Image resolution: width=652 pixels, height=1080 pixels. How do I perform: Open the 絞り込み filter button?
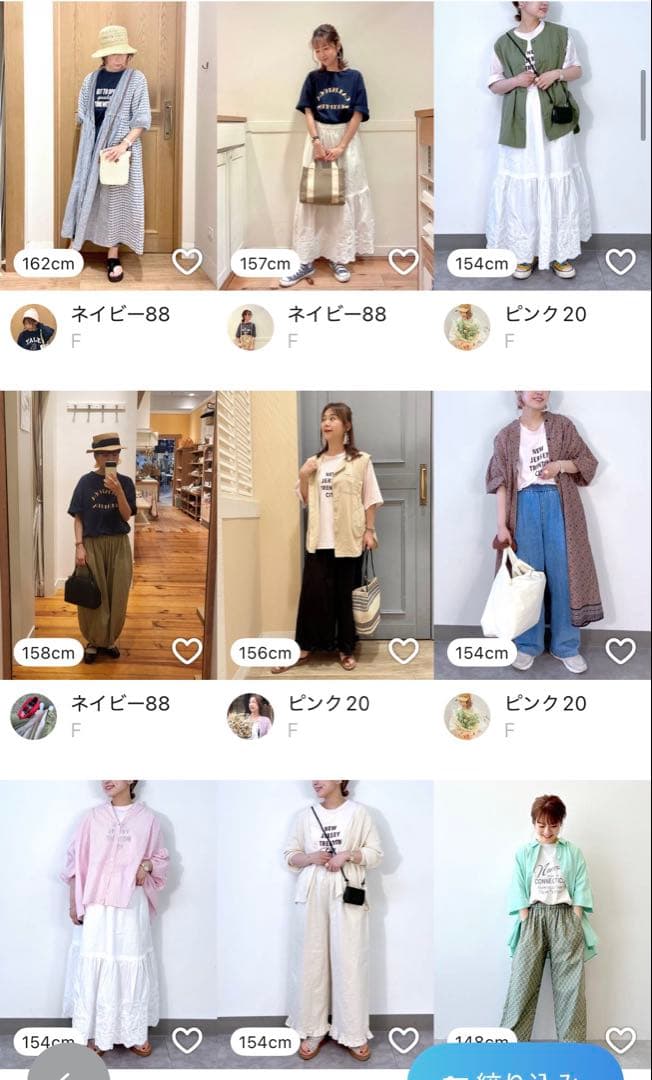516,1066
